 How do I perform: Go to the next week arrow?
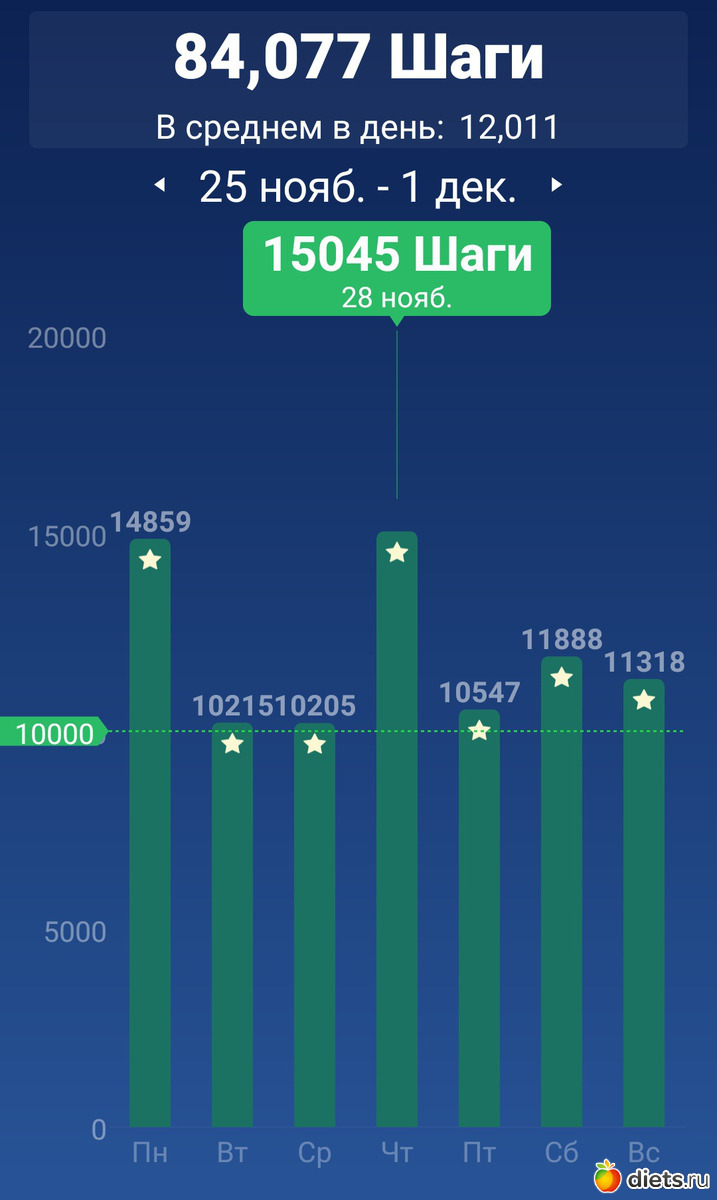point(557,186)
